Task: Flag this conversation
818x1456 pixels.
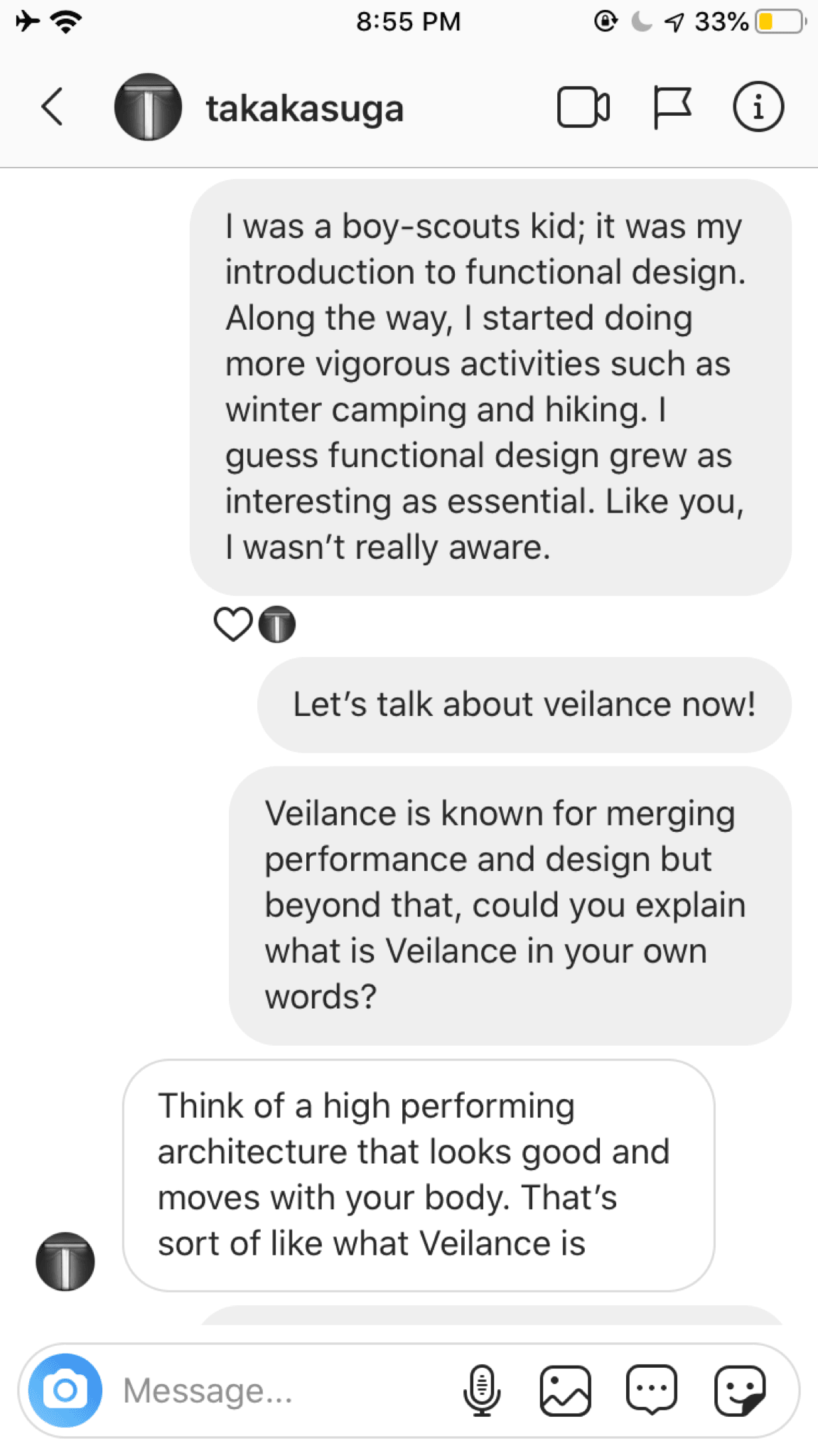Action: click(671, 107)
